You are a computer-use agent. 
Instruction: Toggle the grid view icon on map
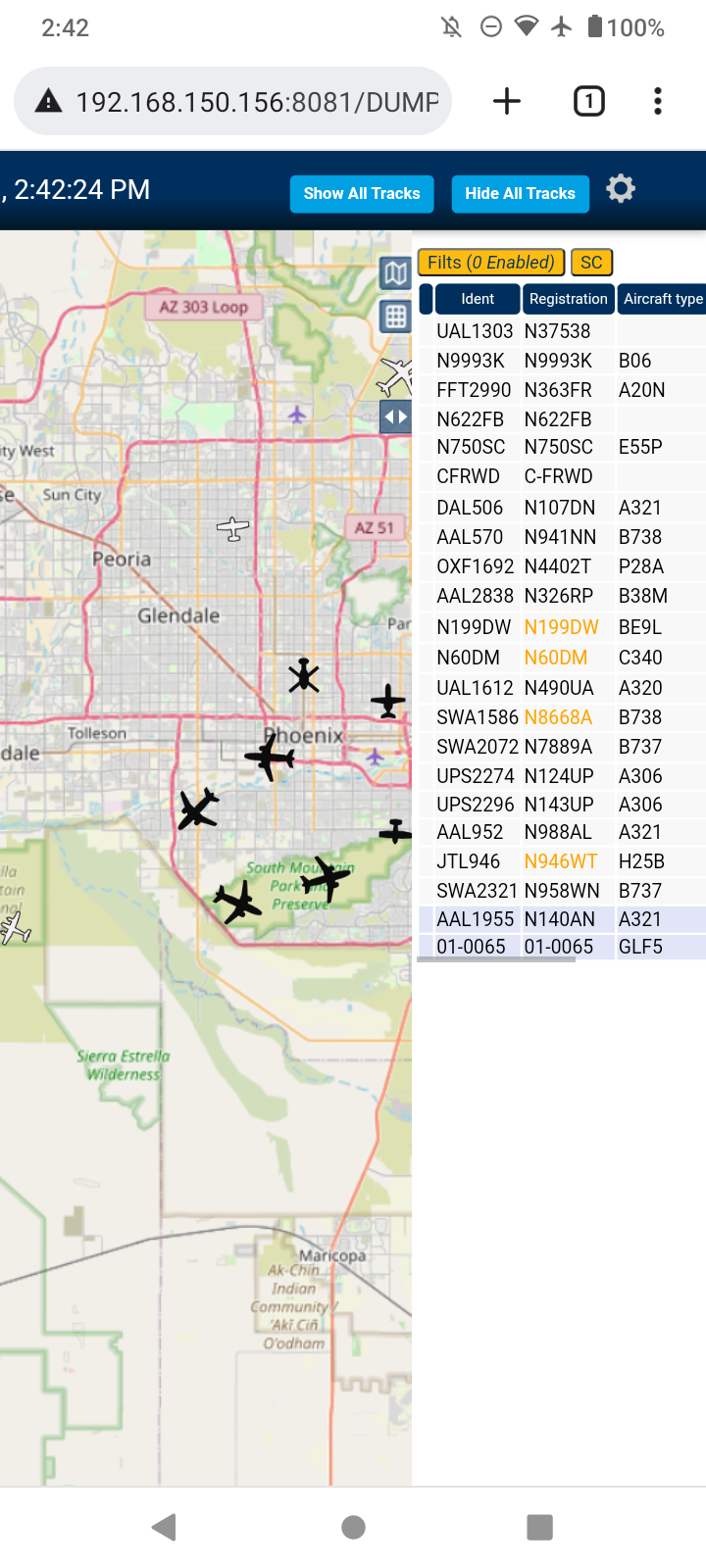point(395,317)
